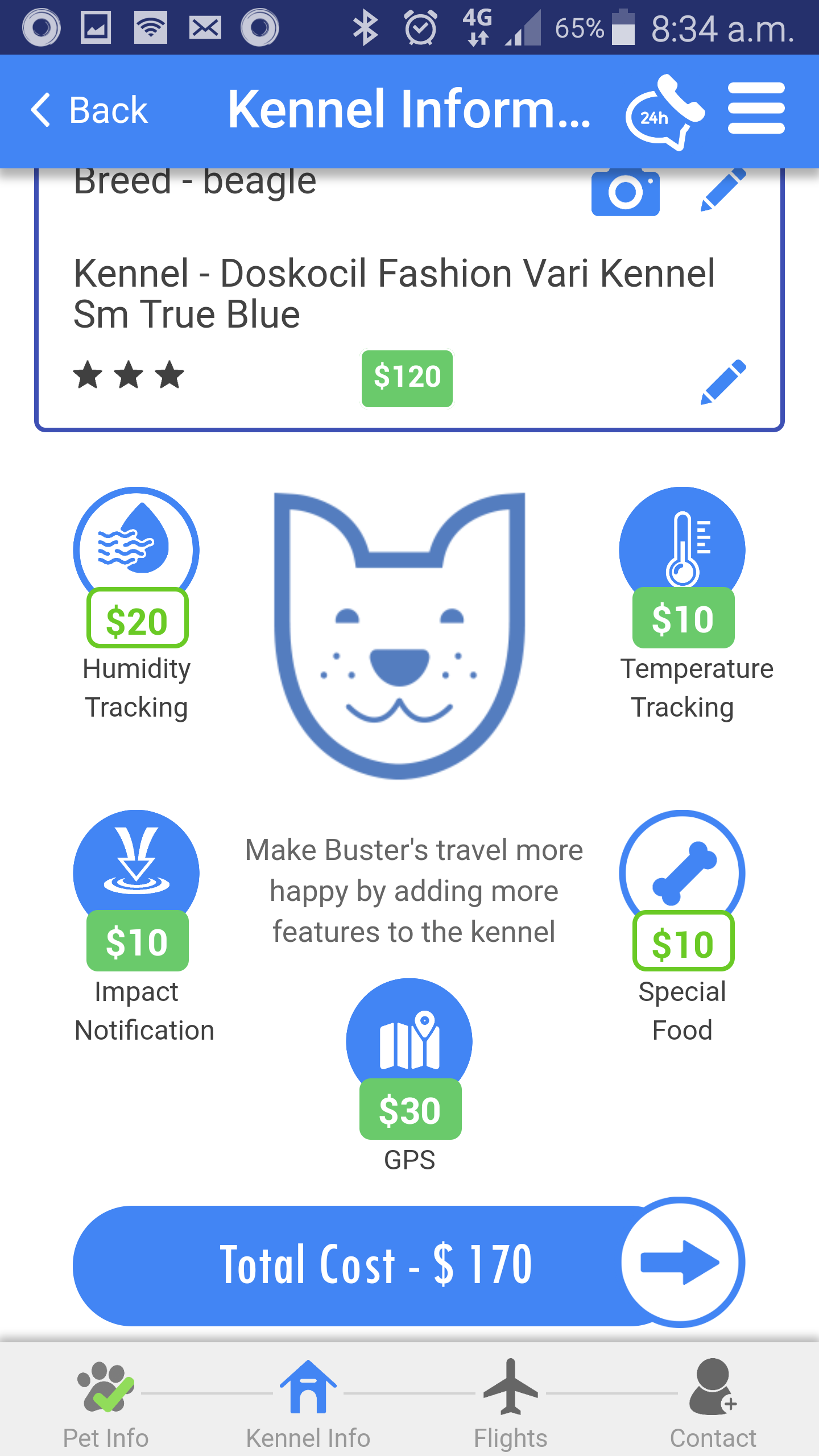The image size is (819, 1456).
Task: Edit the pet breed details
Action: point(723,191)
